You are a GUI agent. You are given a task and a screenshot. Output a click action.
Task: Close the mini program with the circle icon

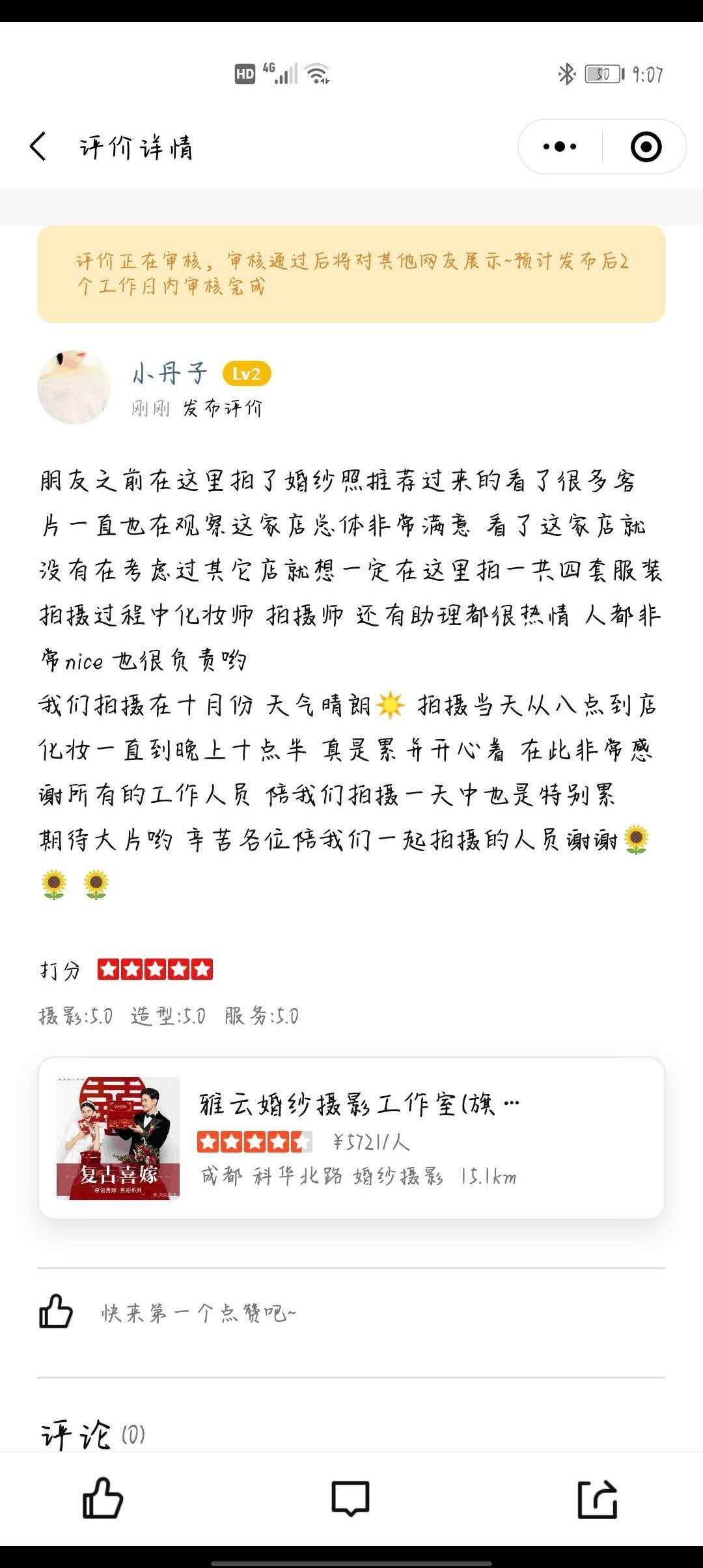646,147
